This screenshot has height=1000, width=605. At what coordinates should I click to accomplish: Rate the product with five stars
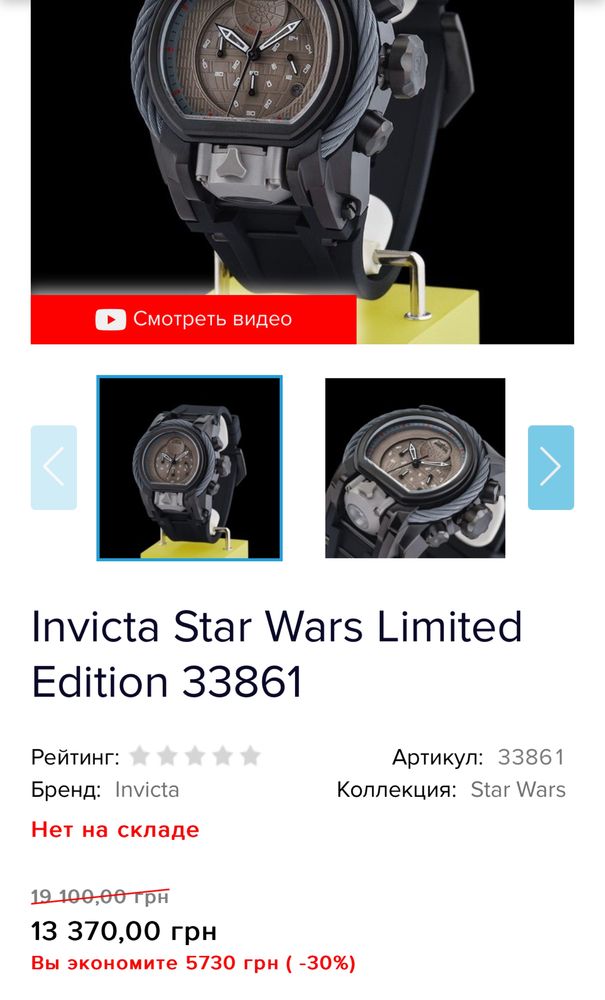(x=251, y=756)
